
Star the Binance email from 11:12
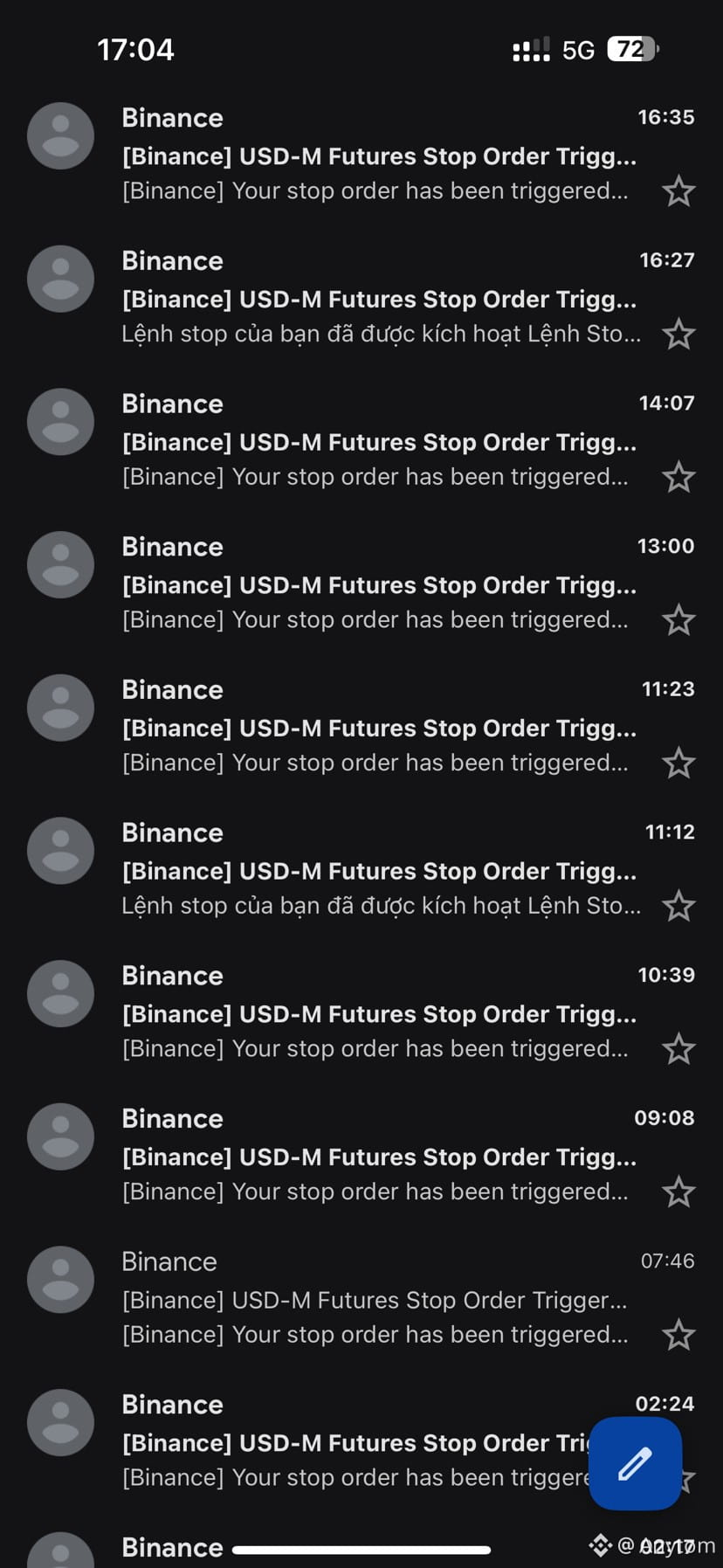point(678,907)
